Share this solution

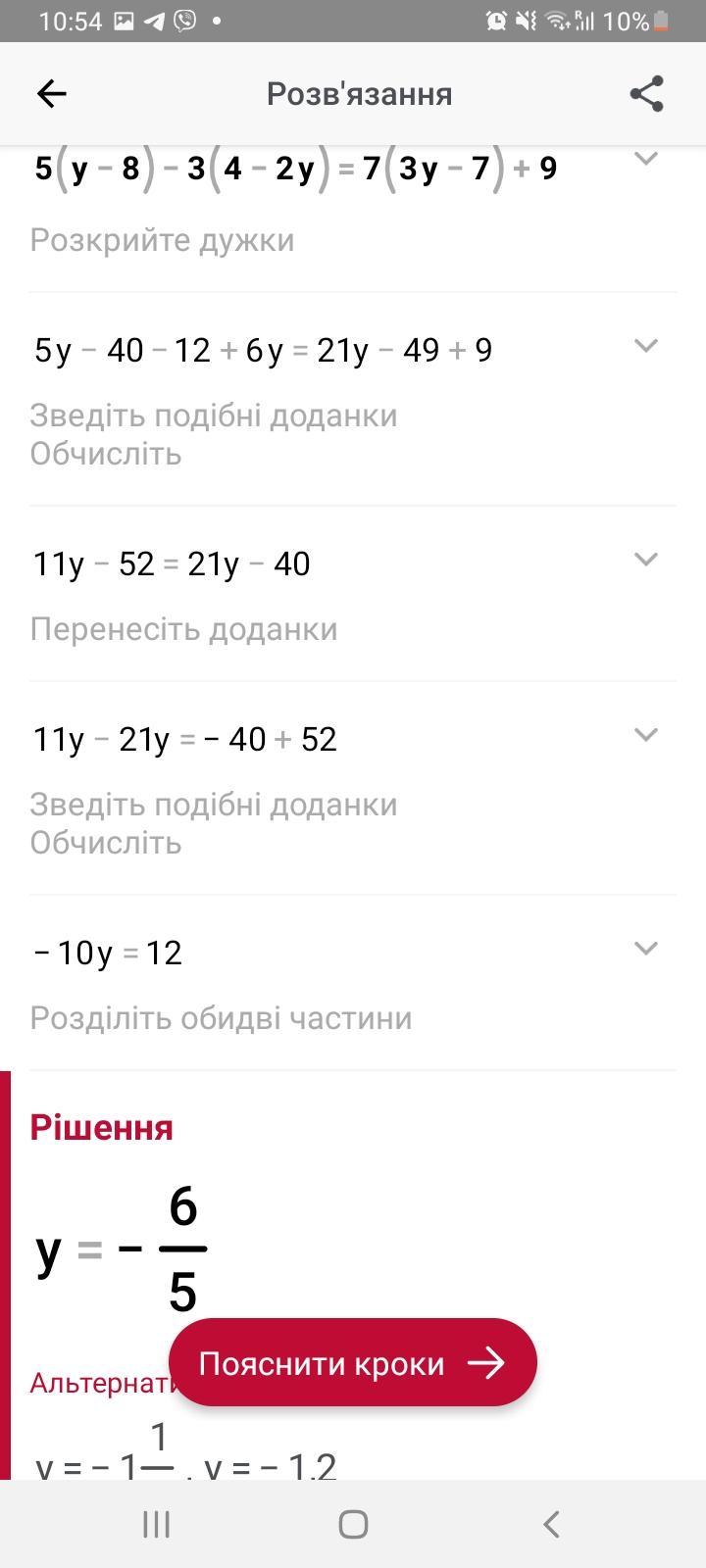click(x=646, y=94)
